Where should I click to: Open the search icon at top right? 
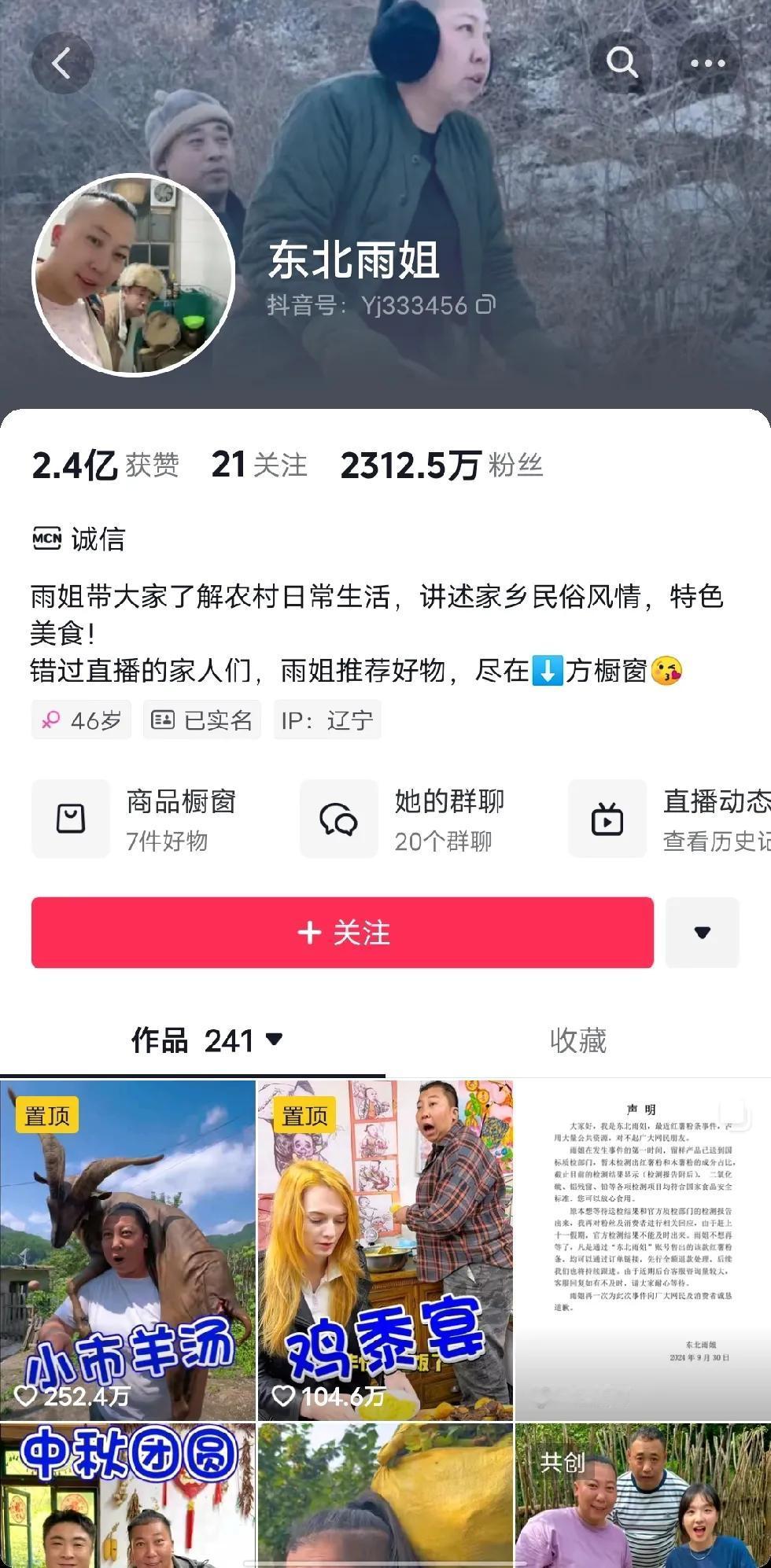[622, 62]
